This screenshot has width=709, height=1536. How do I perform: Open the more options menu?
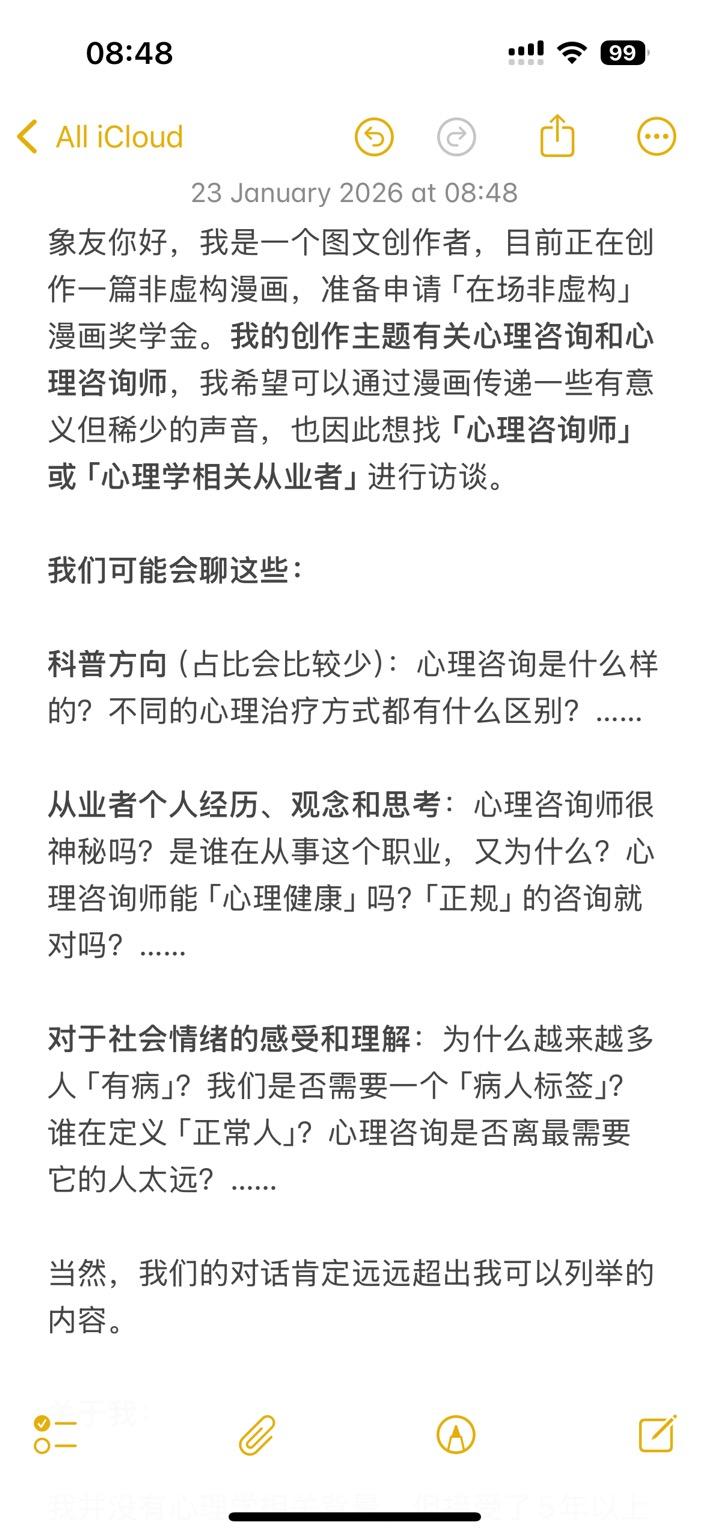(x=656, y=137)
